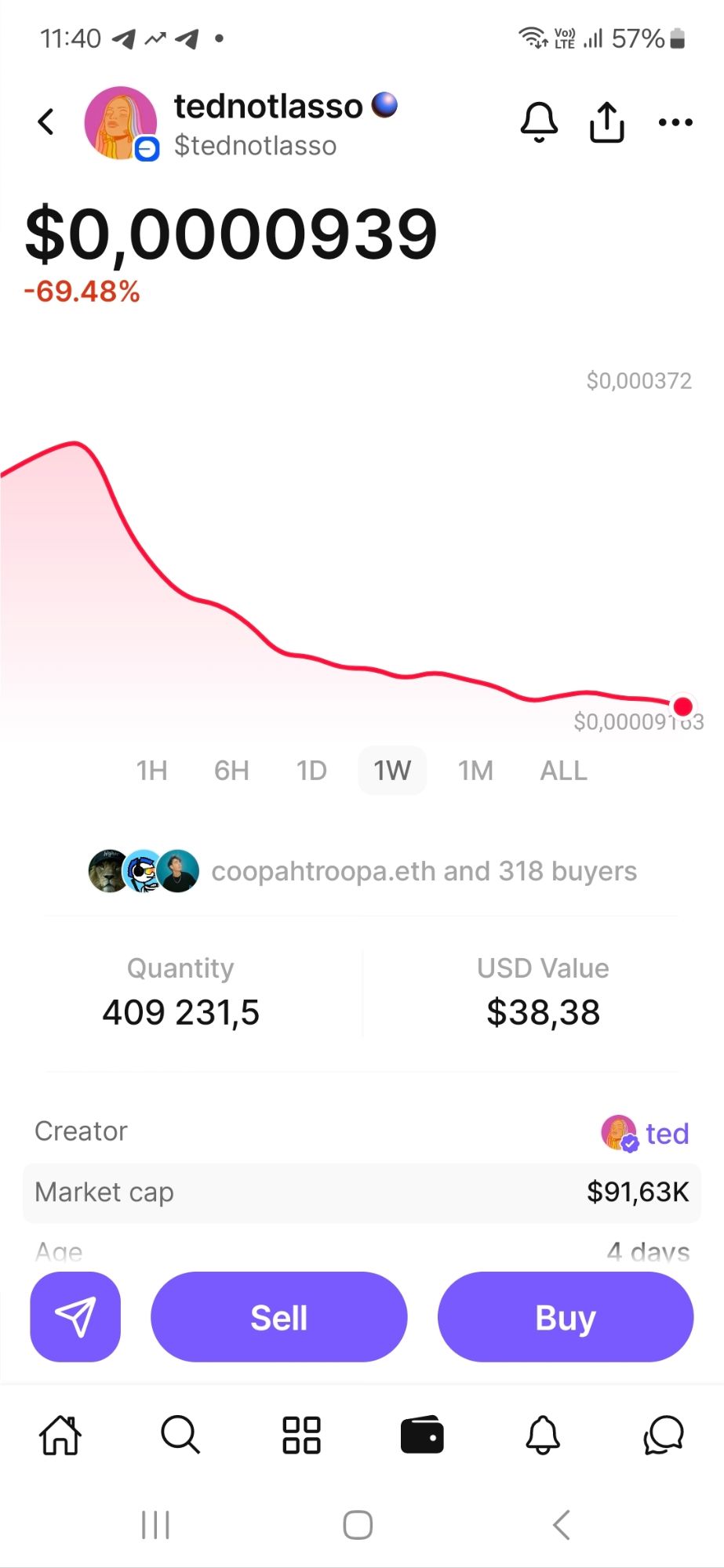
Task: Switch chart range to 6H
Action: [x=231, y=771]
